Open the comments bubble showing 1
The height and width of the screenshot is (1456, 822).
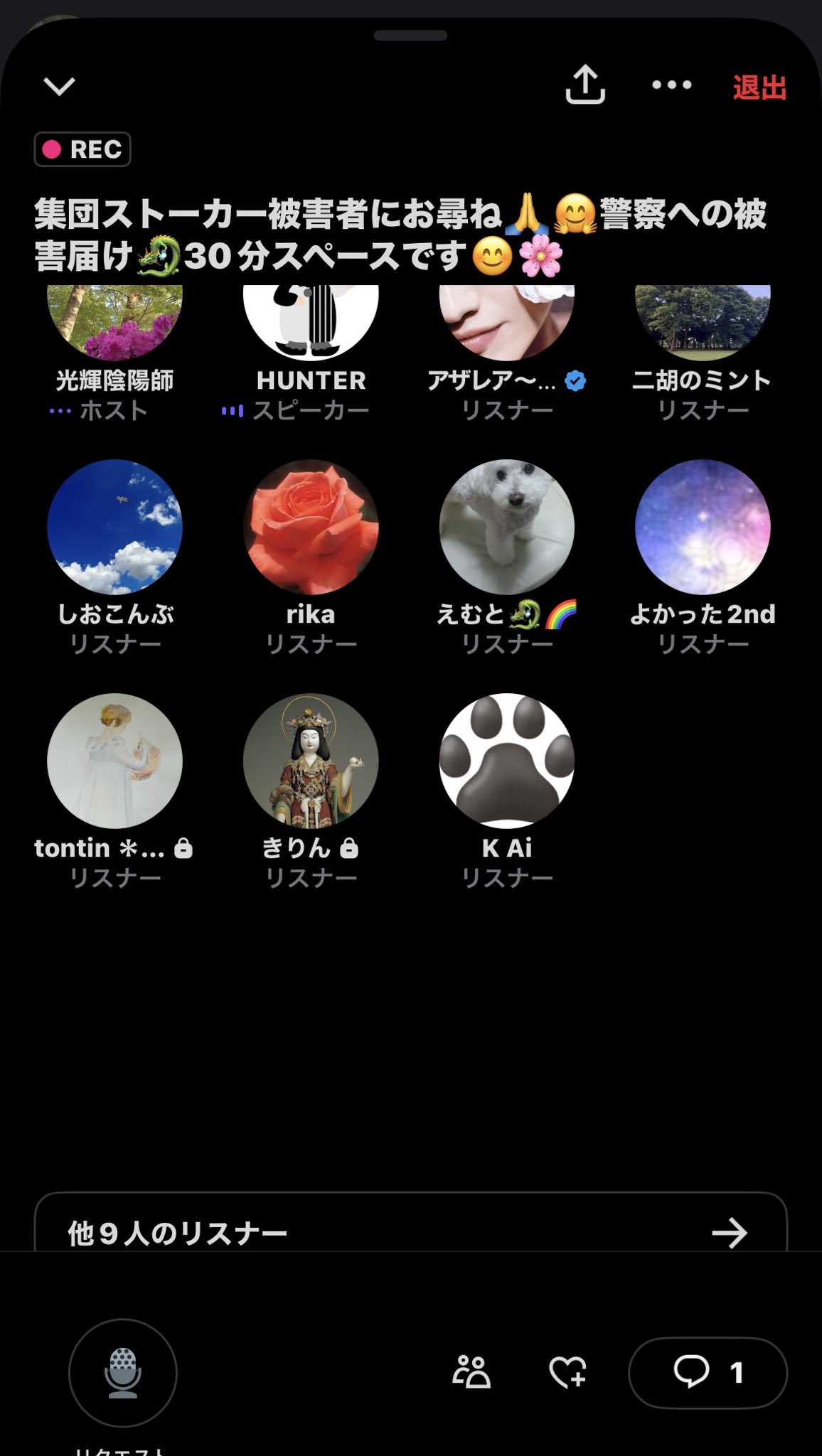click(x=708, y=1372)
